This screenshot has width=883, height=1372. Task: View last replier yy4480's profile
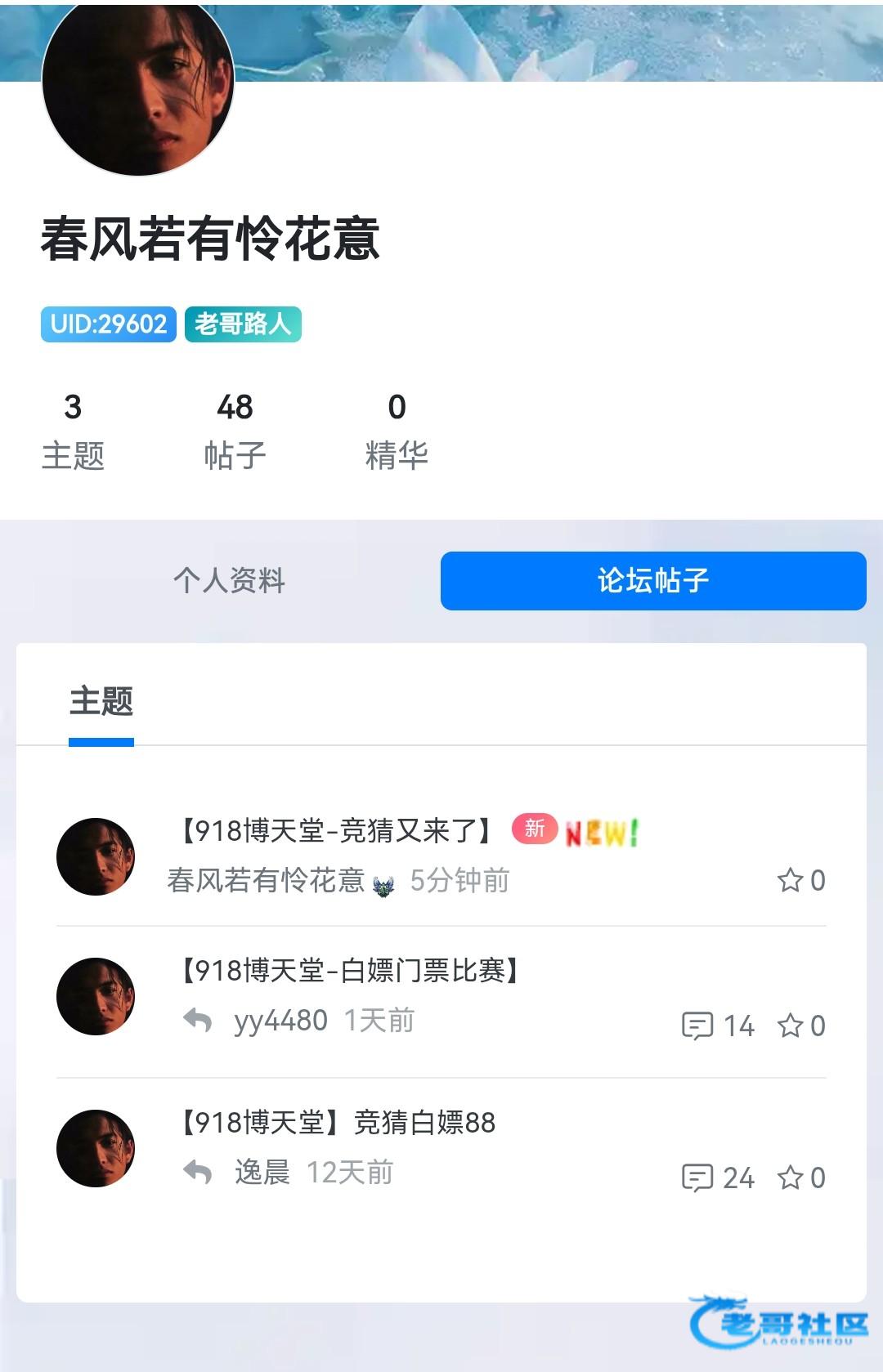tap(280, 1021)
